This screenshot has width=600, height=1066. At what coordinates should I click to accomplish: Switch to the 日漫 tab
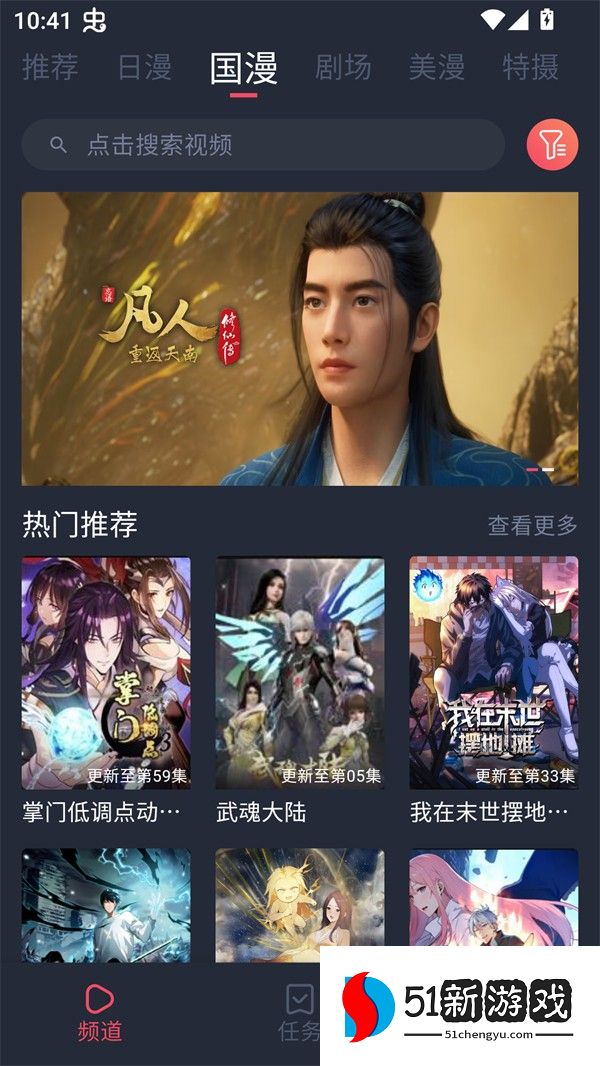coord(145,67)
